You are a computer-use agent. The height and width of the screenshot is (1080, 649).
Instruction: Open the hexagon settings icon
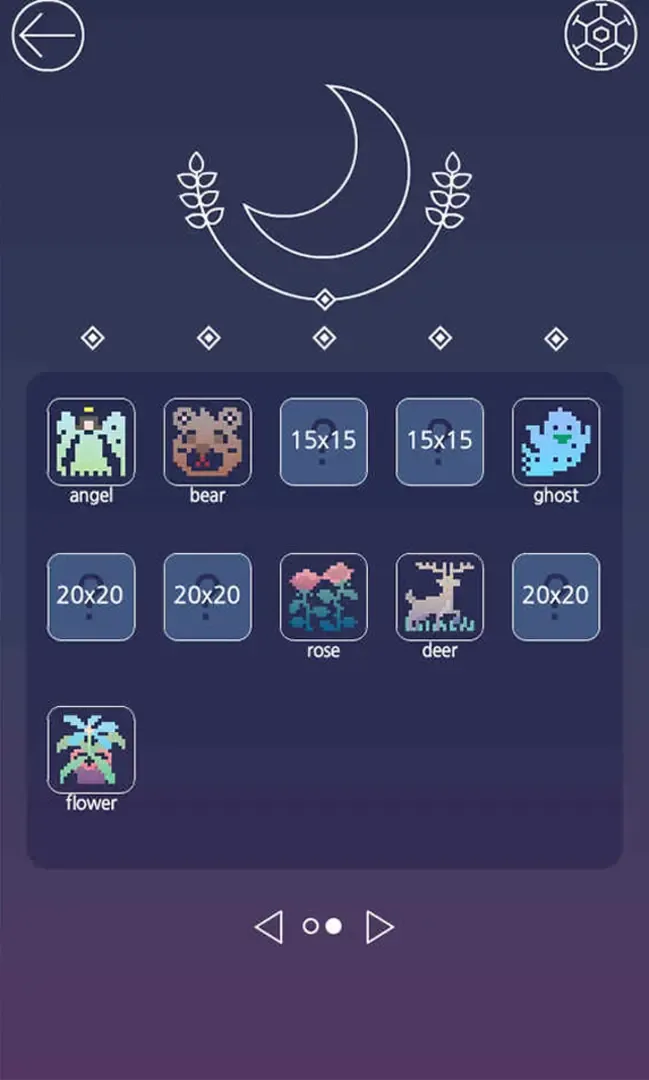600,34
